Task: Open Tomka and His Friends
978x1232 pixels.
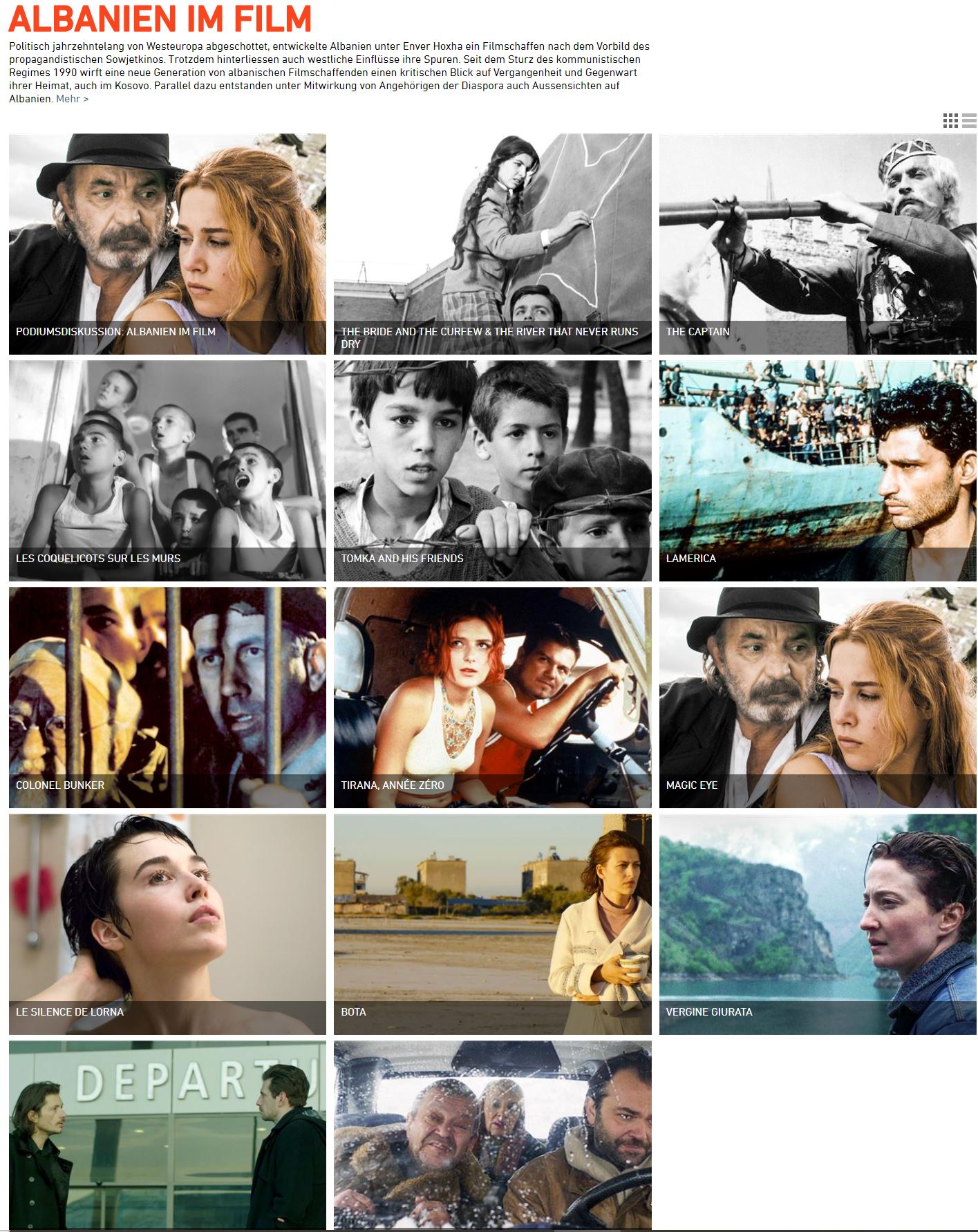Action: (x=492, y=470)
